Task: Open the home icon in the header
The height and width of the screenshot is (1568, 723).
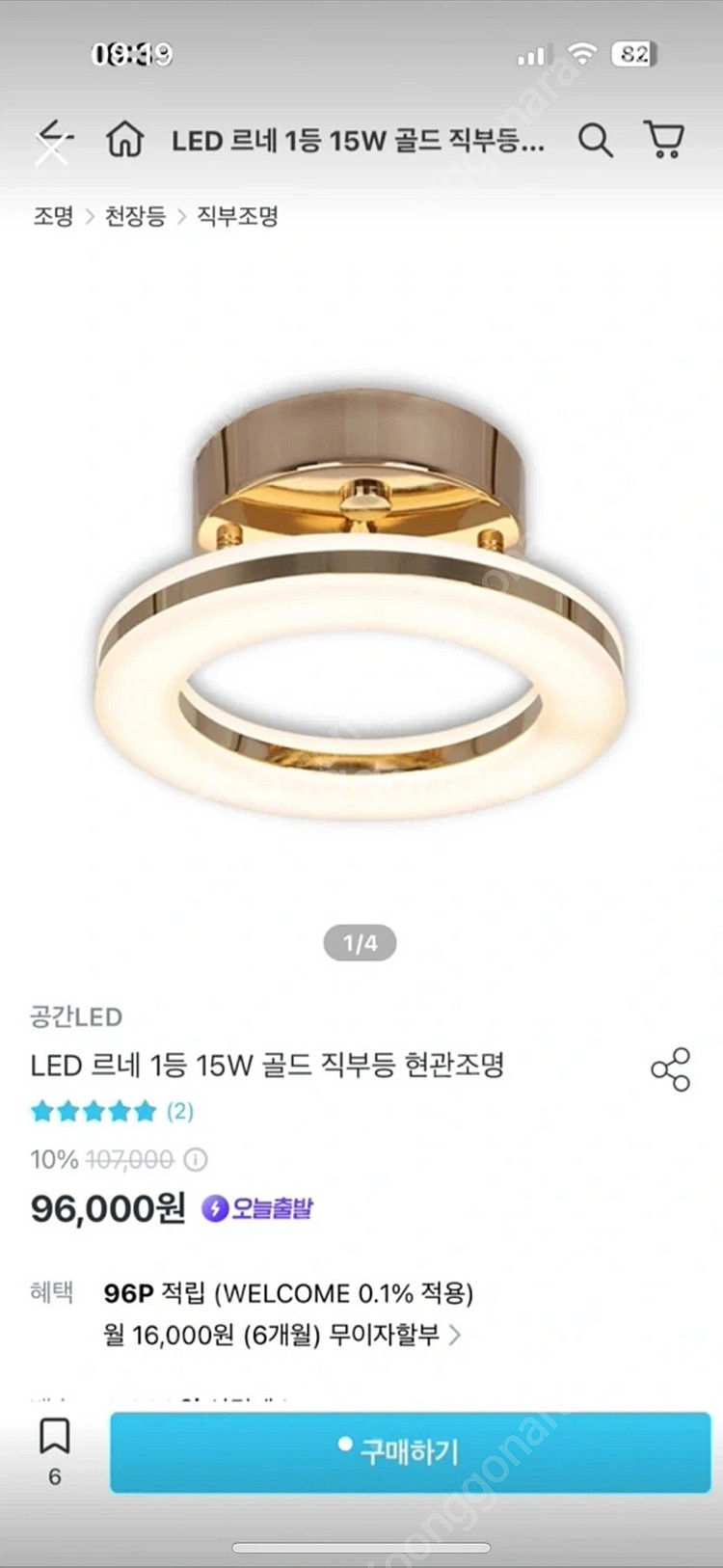Action: click(x=124, y=140)
